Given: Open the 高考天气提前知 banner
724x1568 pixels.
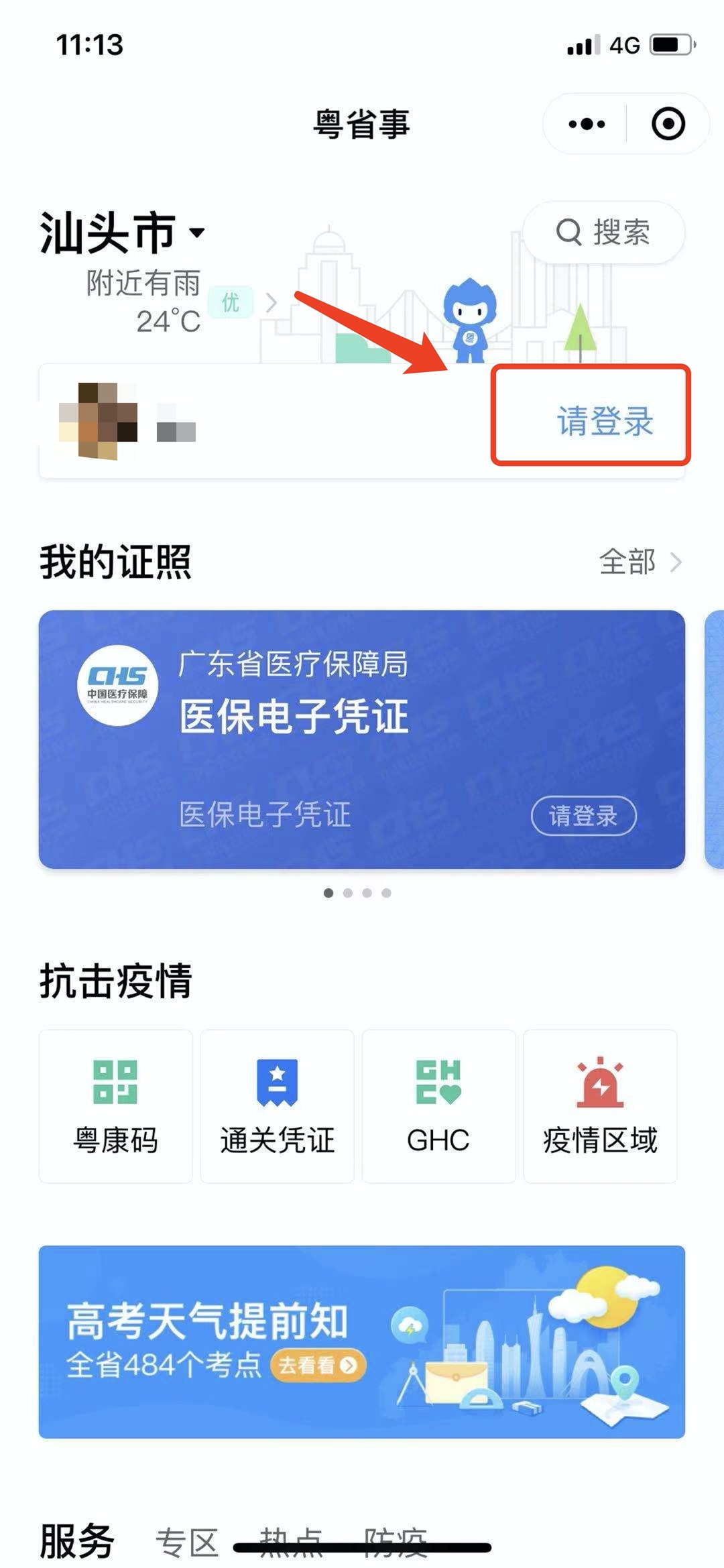Looking at the screenshot, I should coord(362,1341).
